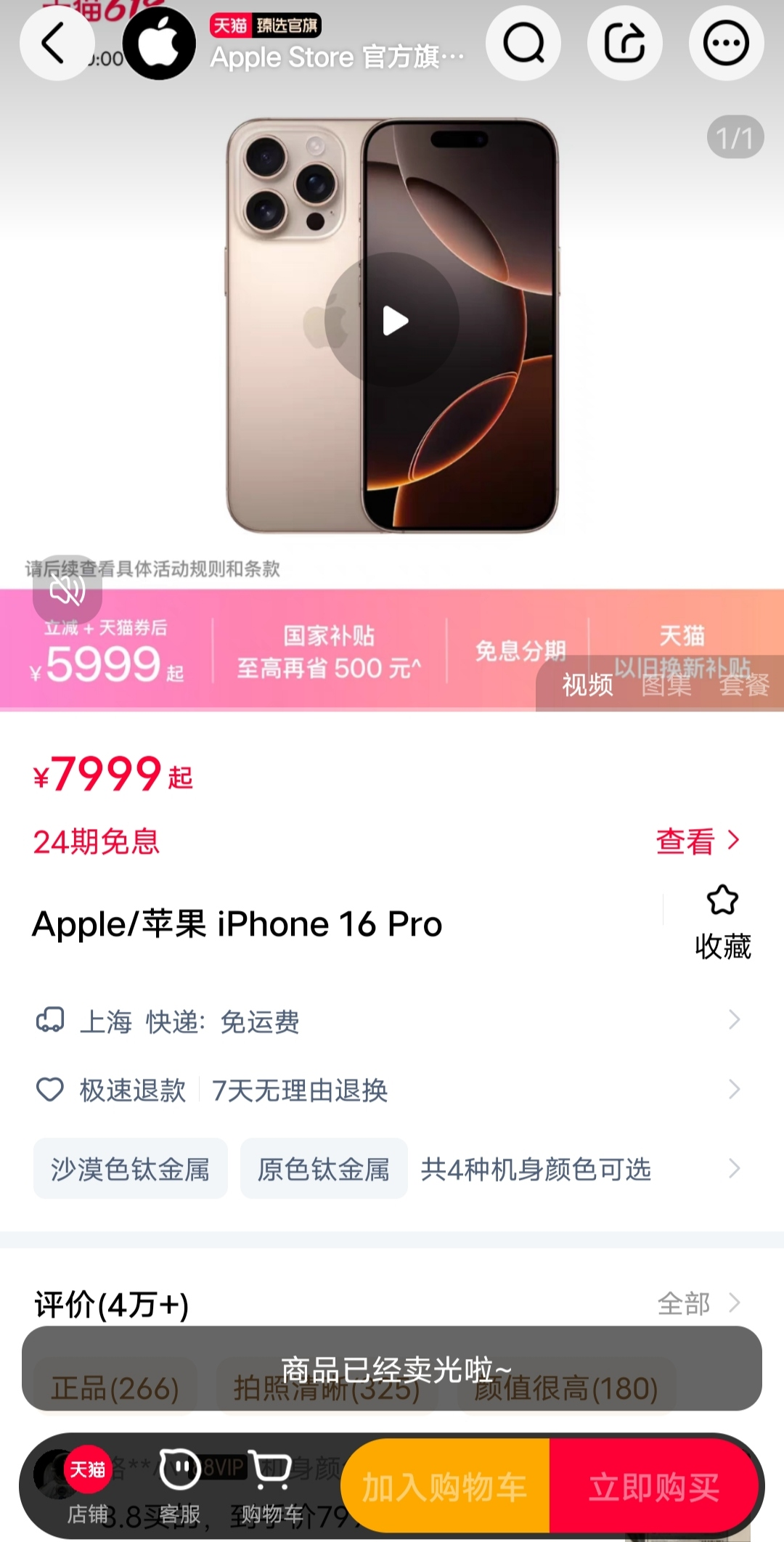This screenshot has height=1542, width=784.
Task: Play the product video
Action: click(x=392, y=320)
